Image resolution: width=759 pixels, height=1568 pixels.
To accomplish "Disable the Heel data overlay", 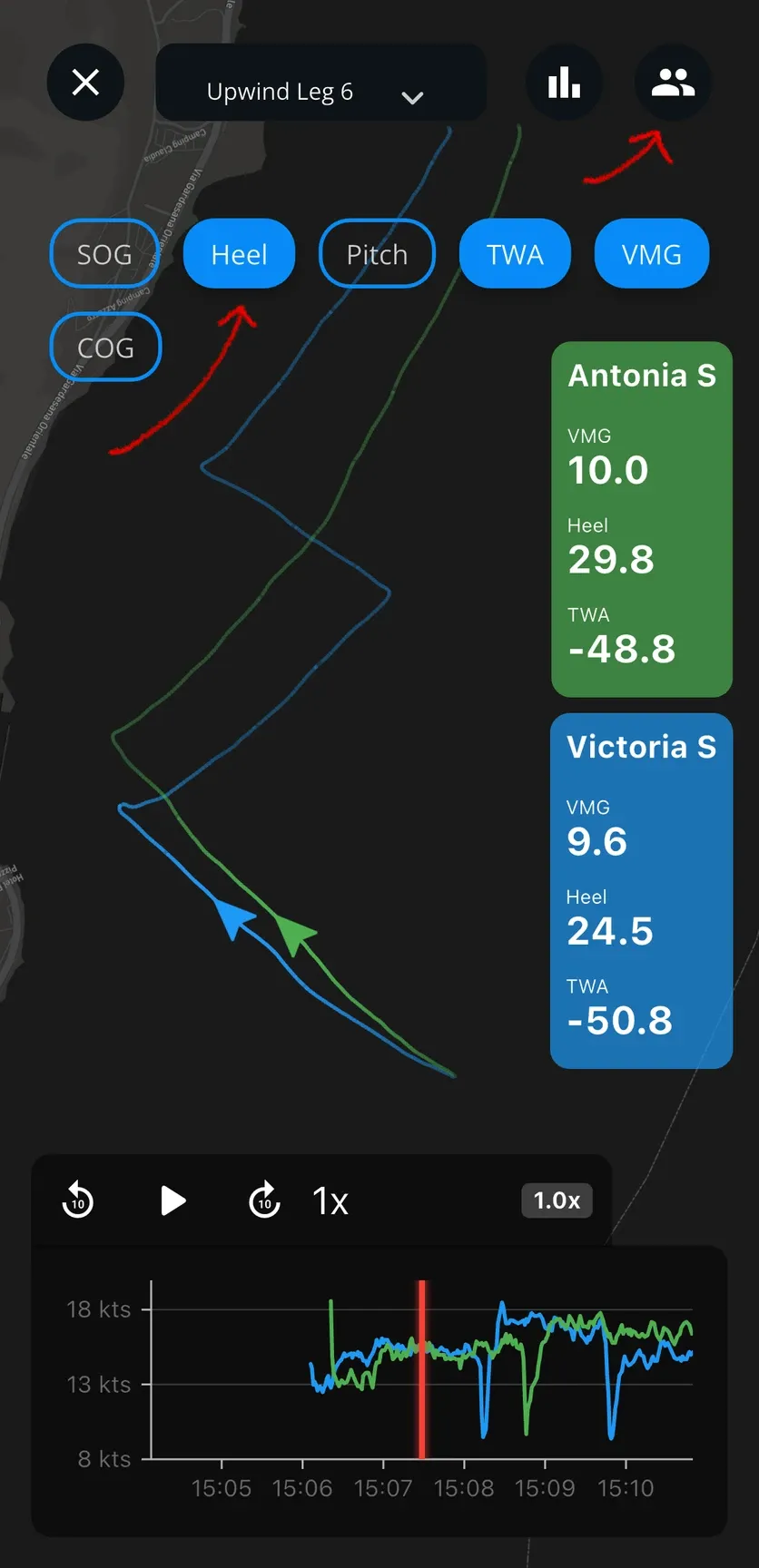I will 239,254.
